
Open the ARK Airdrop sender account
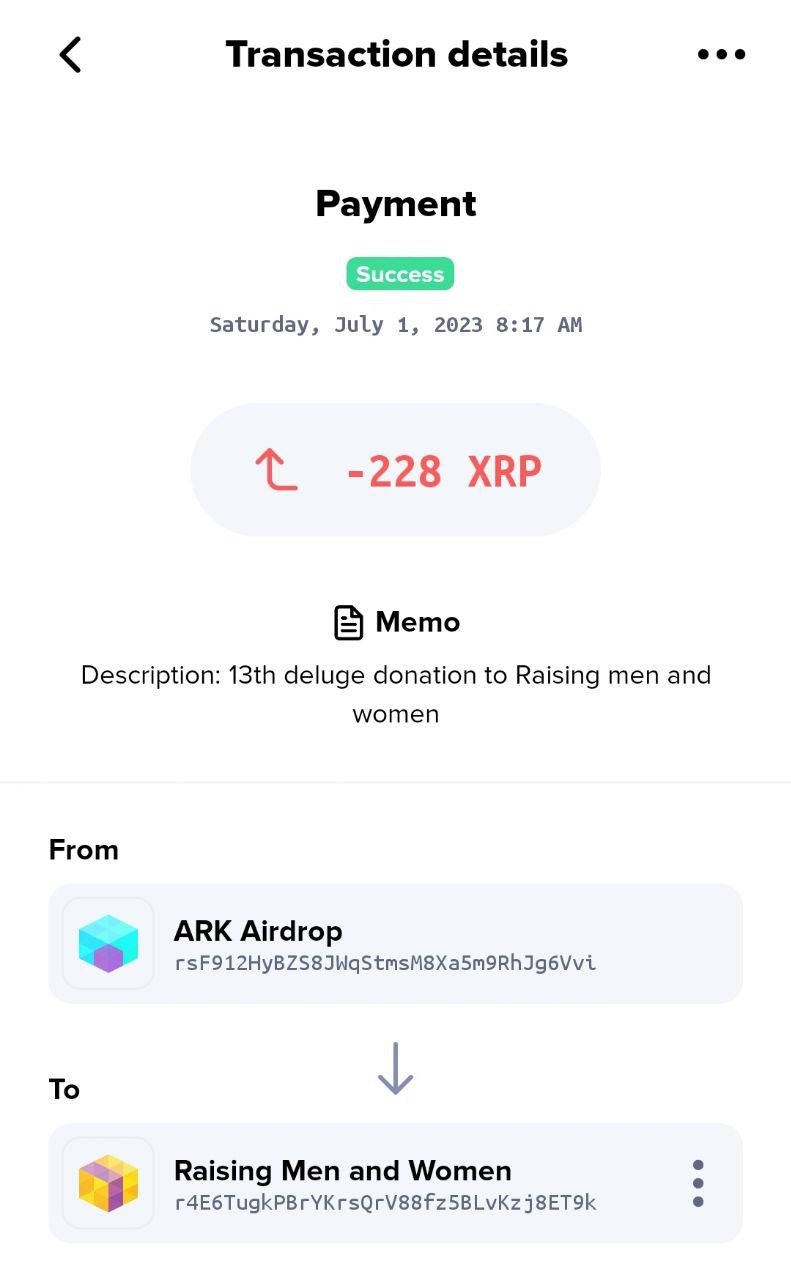(395, 943)
